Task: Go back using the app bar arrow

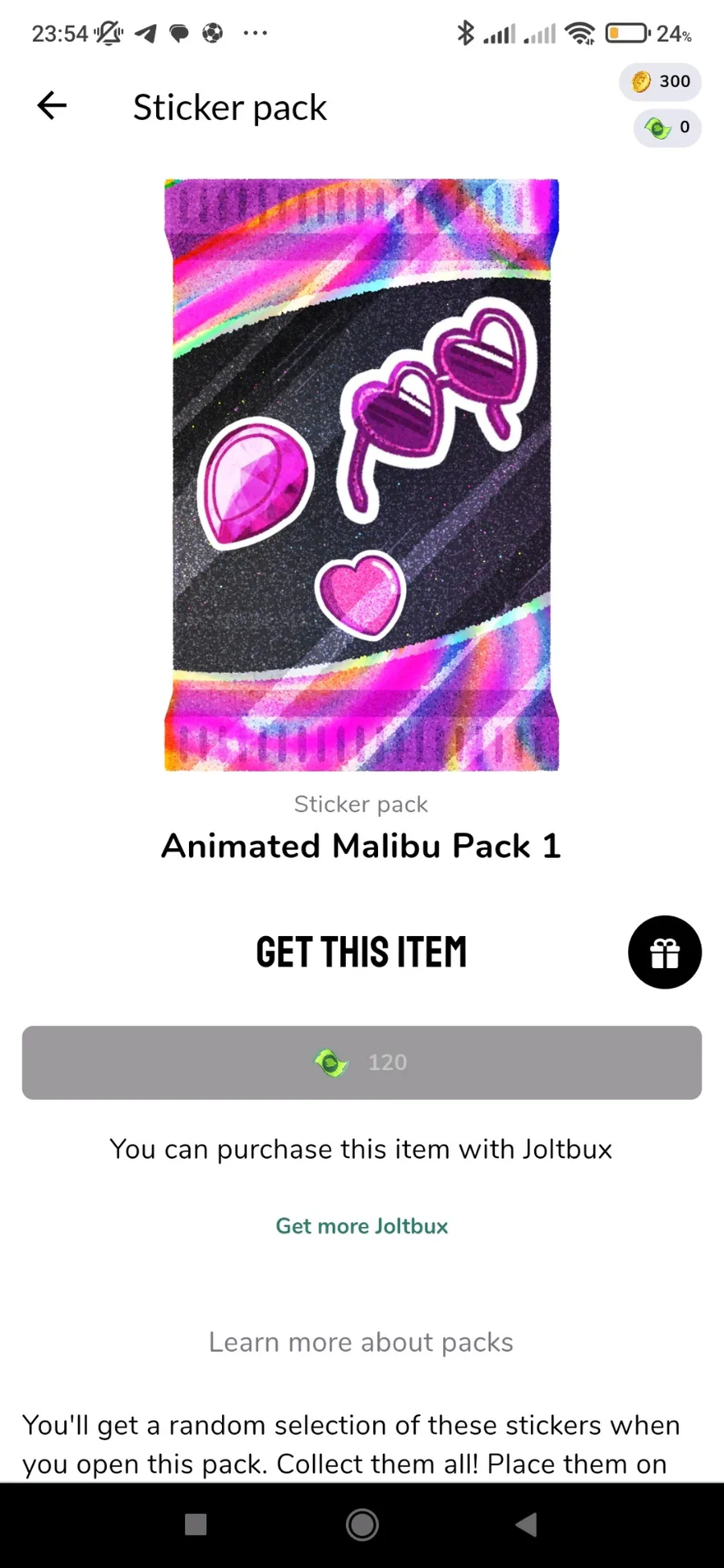Action: coord(52,105)
